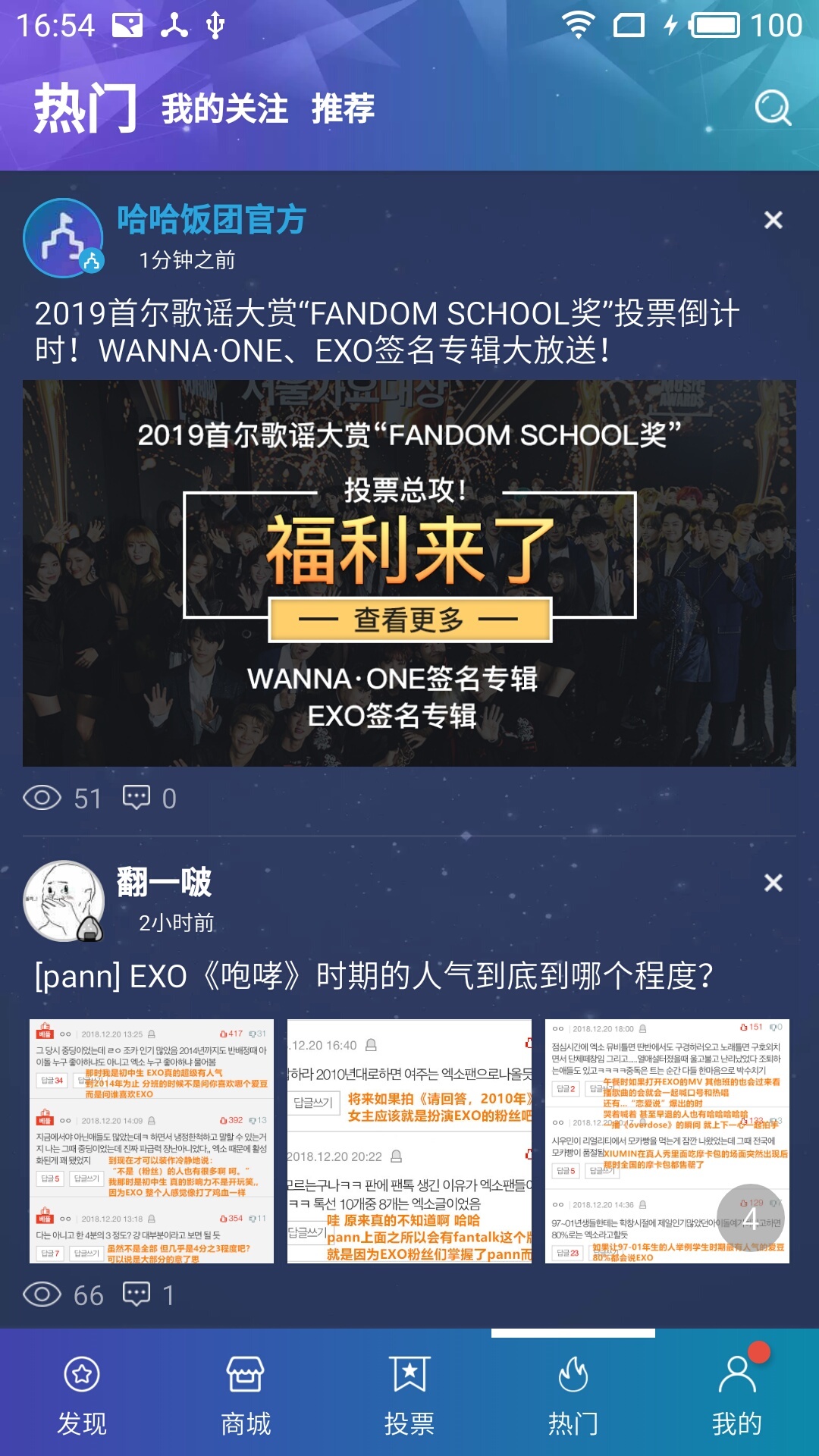
Task: Switch to the 我的关注 tab
Action: (x=224, y=108)
